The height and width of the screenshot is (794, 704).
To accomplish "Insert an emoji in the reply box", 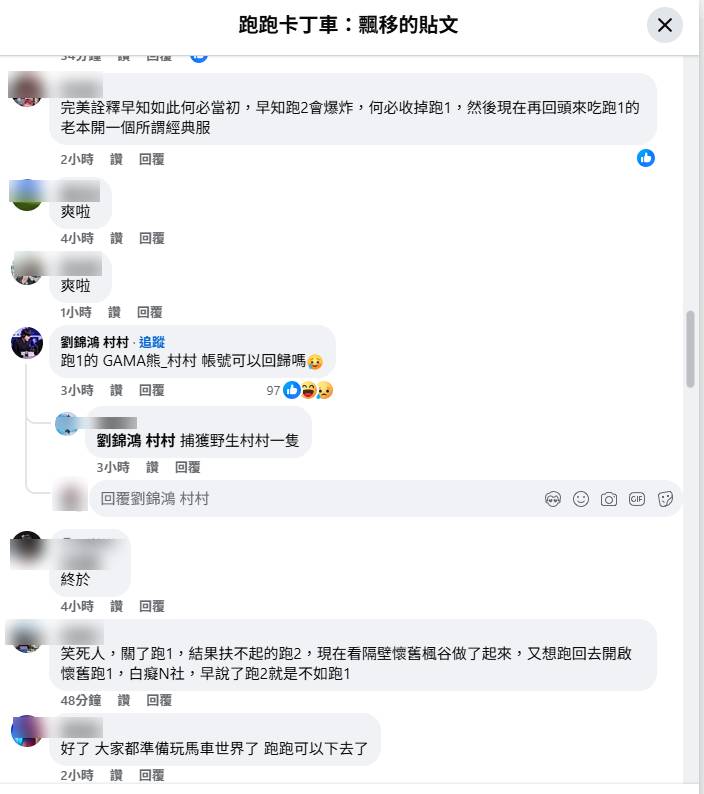I will 581,499.
